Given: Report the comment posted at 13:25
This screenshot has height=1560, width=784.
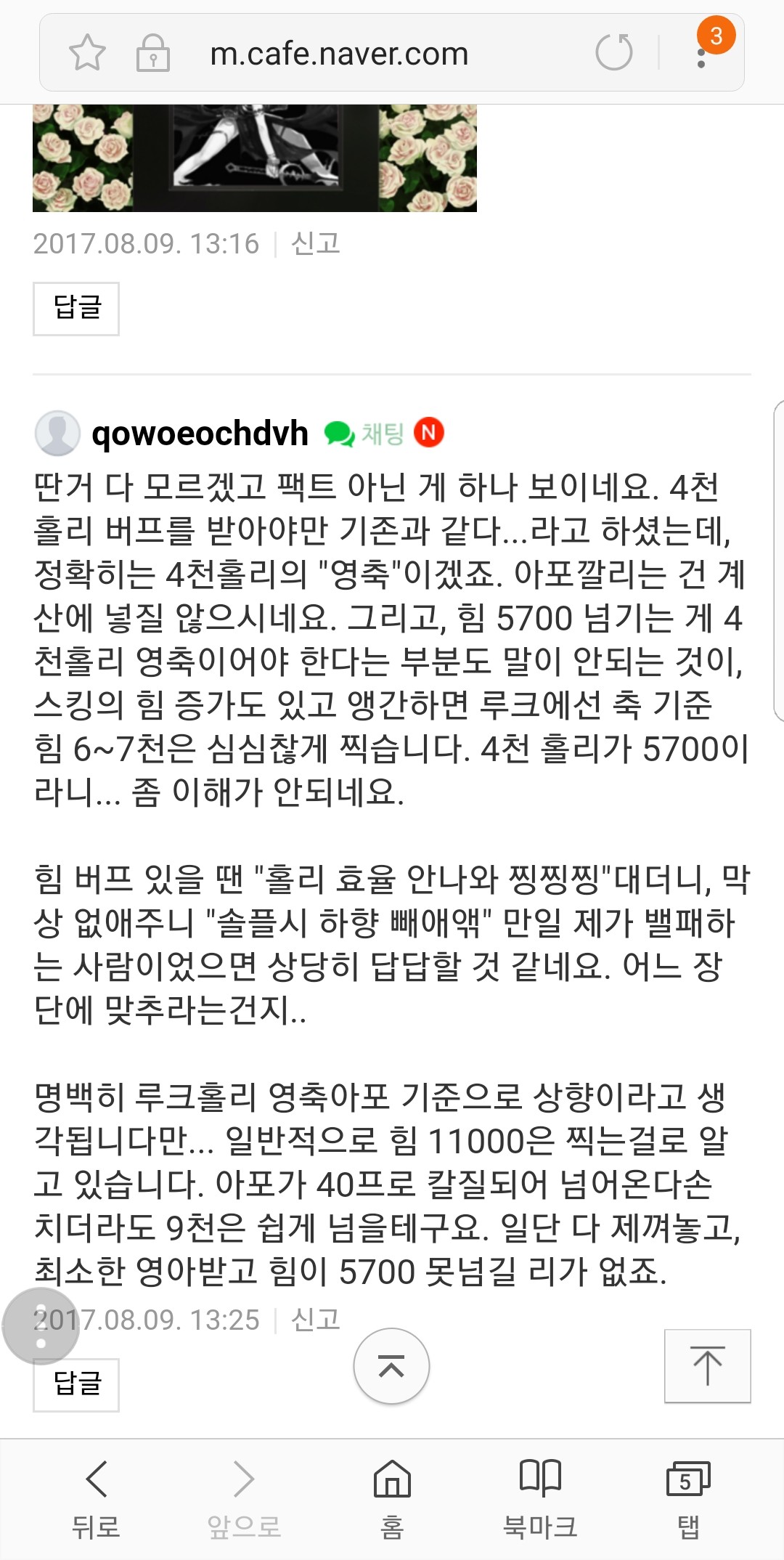Looking at the screenshot, I should click(x=316, y=1320).
